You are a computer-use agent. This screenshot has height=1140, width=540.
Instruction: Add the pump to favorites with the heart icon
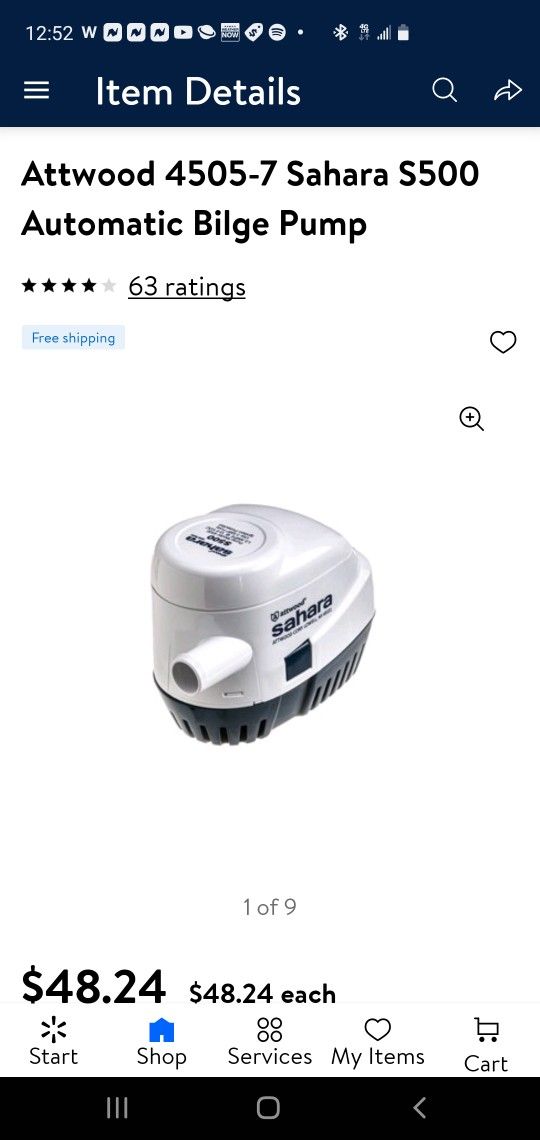pyautogui.click(x=503, y=341)
